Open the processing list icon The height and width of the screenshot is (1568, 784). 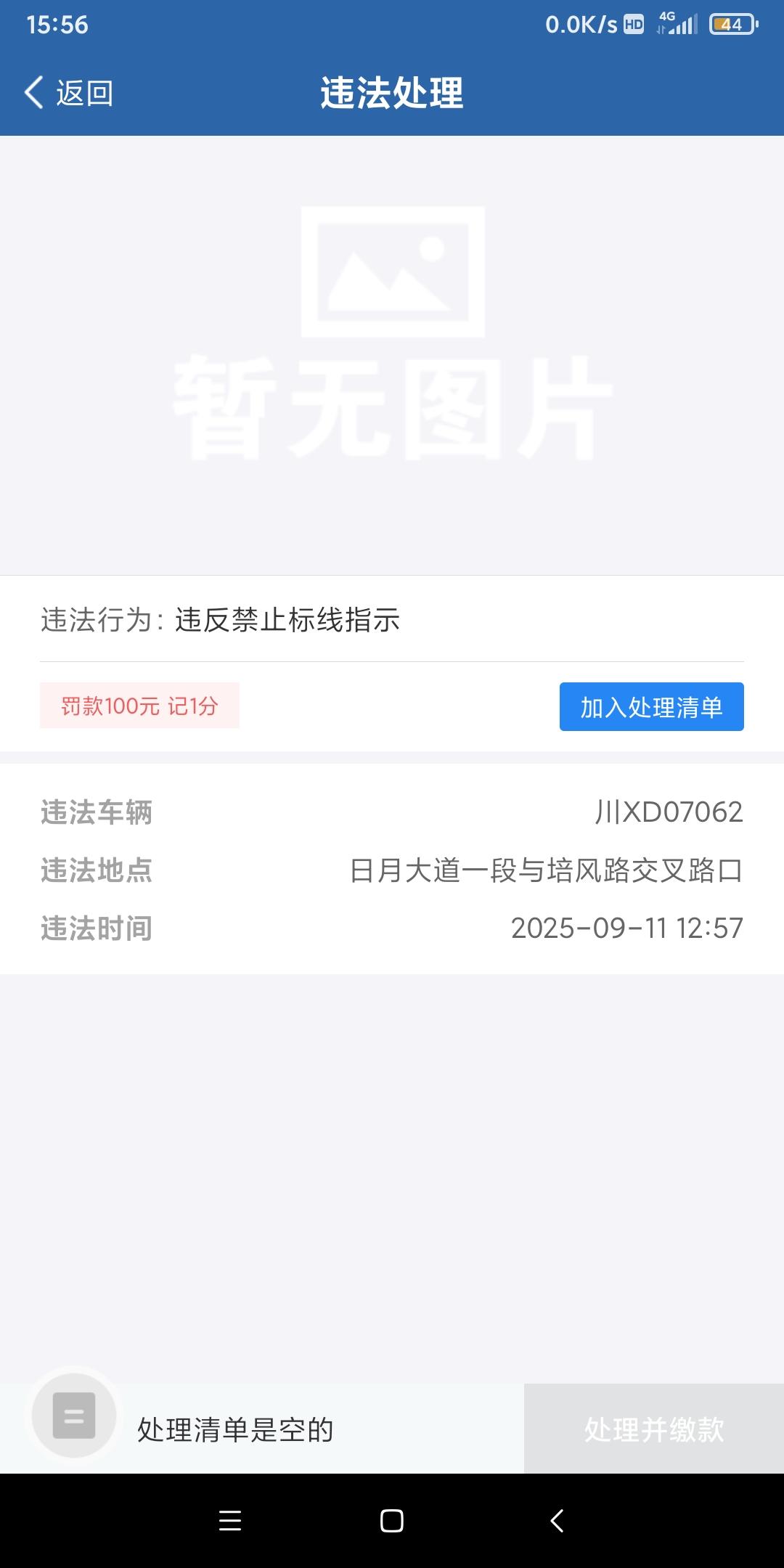74,1415
